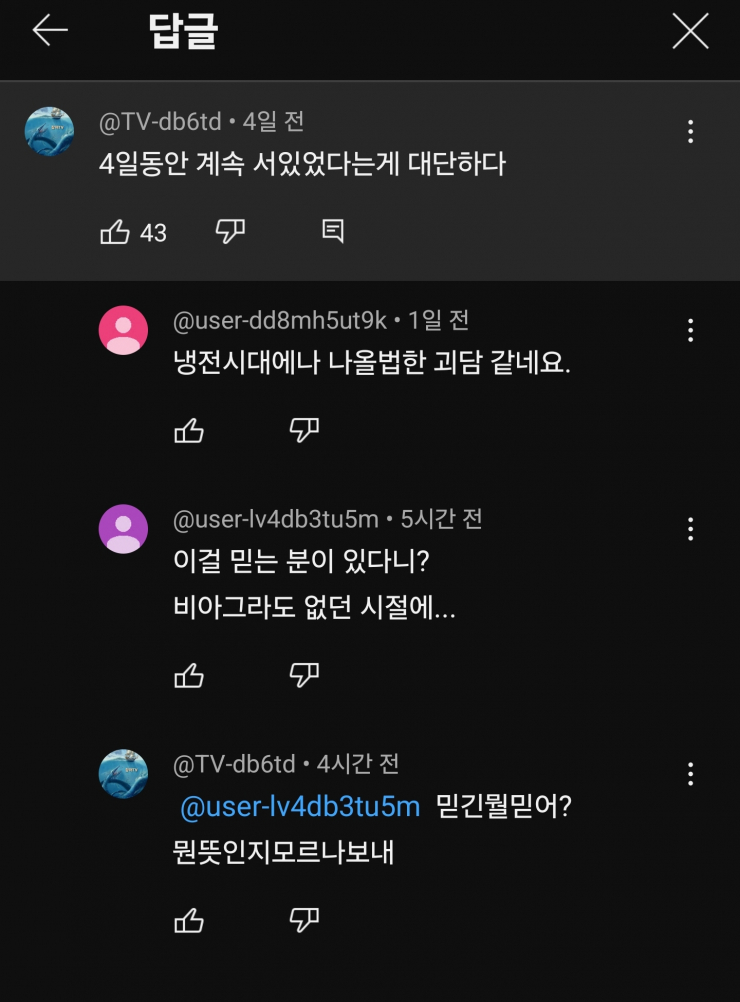Open the reply composer under the top comment
The height and width of the screenshot is (1002, 740).
tap(333, 231)
